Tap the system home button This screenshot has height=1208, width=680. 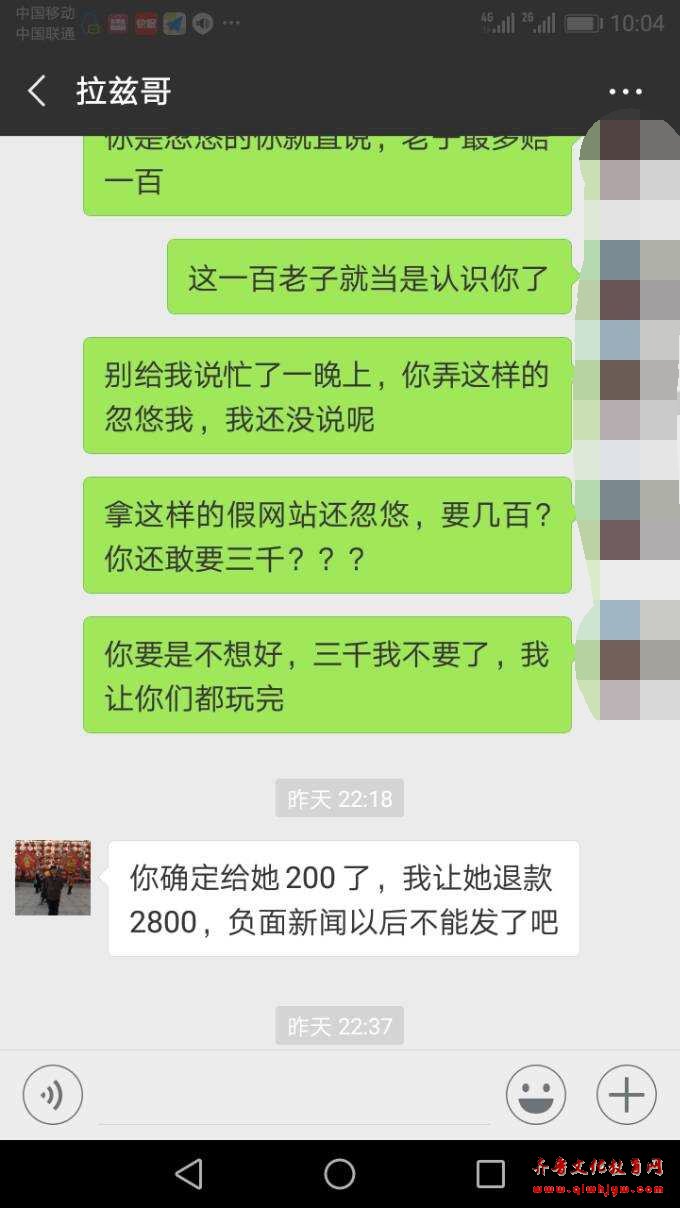(x=340, y=1174)
